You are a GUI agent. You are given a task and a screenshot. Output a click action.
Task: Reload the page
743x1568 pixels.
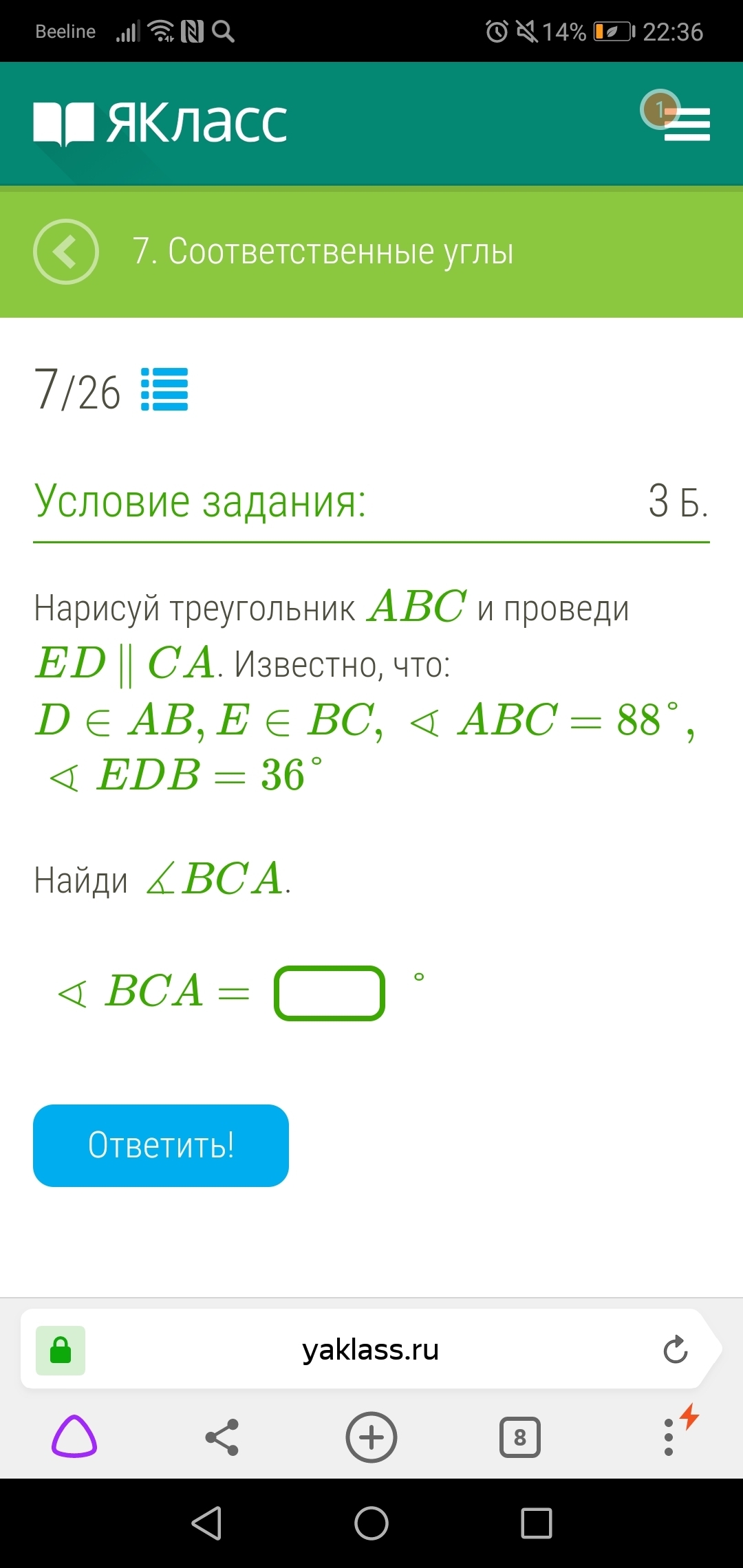(x=675, y=1349)
